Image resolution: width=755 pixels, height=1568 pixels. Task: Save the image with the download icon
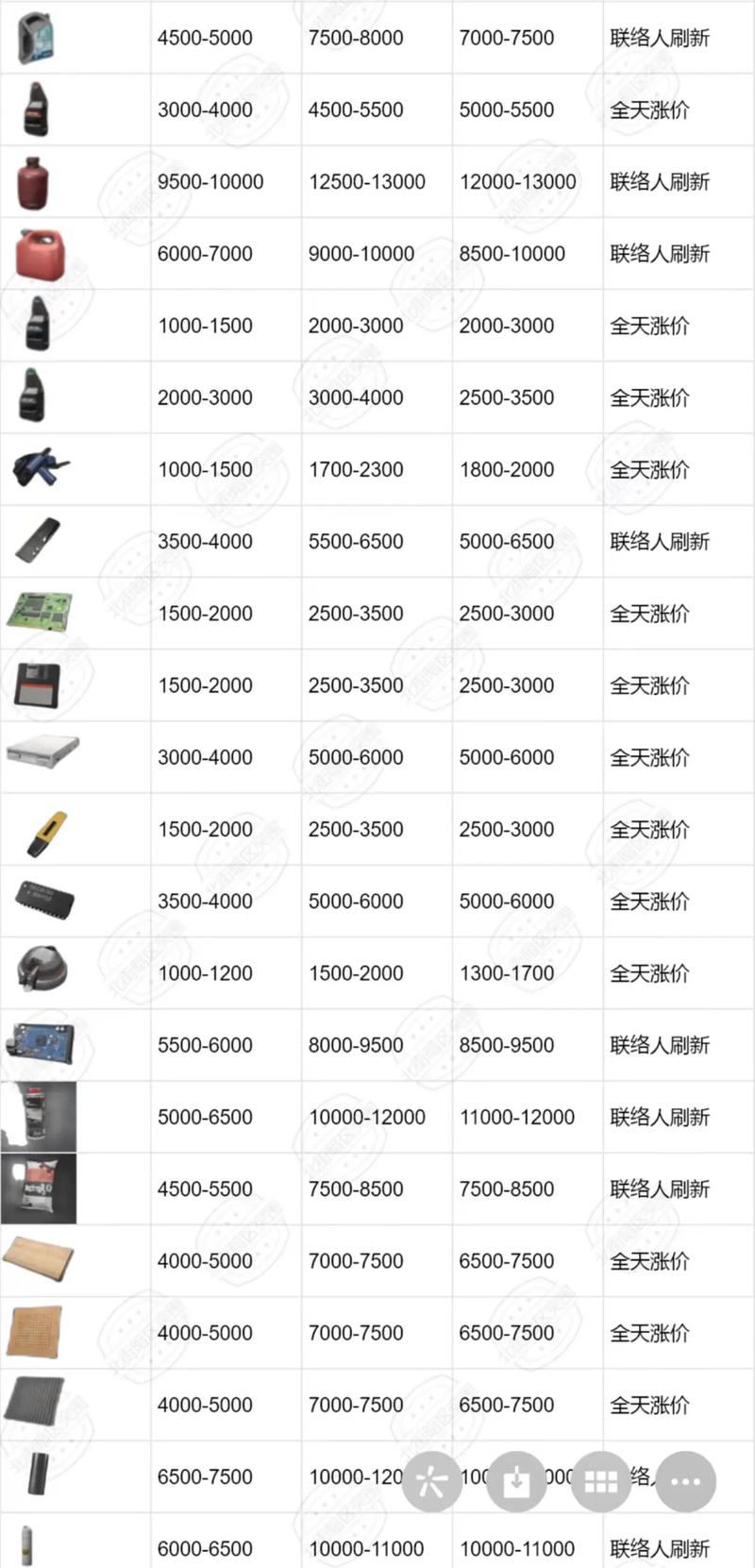click(516, 1481)
